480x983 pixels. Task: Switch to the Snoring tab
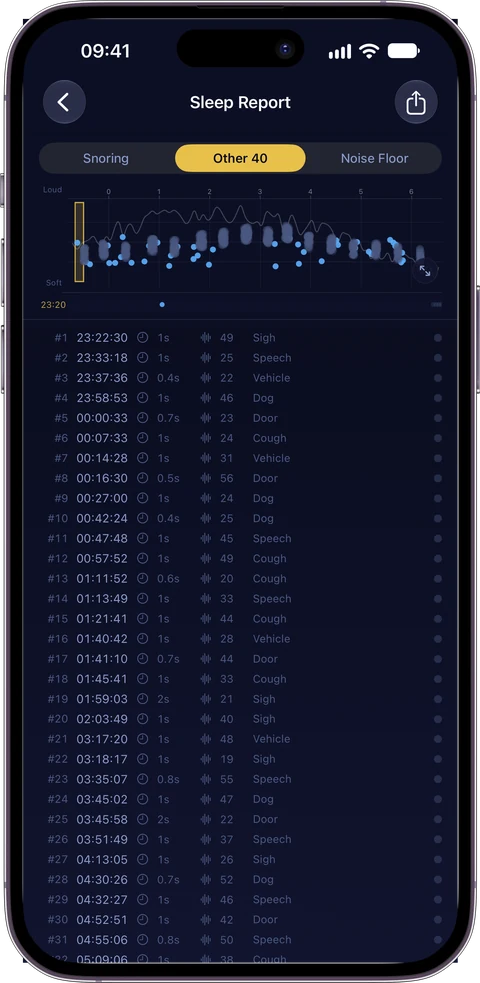pos(106,158)
